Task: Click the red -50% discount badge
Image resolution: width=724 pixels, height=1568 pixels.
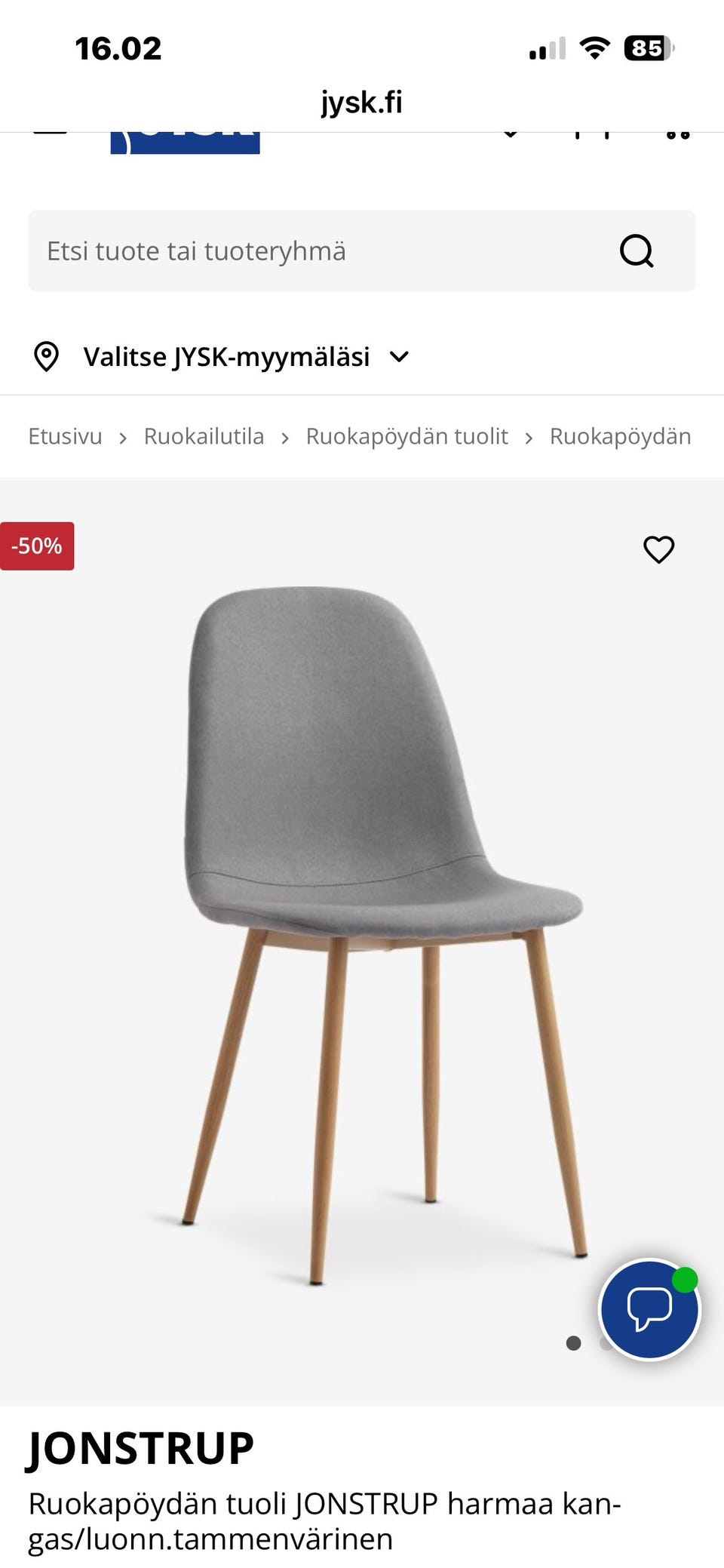Action: click(x=38, y=546)
